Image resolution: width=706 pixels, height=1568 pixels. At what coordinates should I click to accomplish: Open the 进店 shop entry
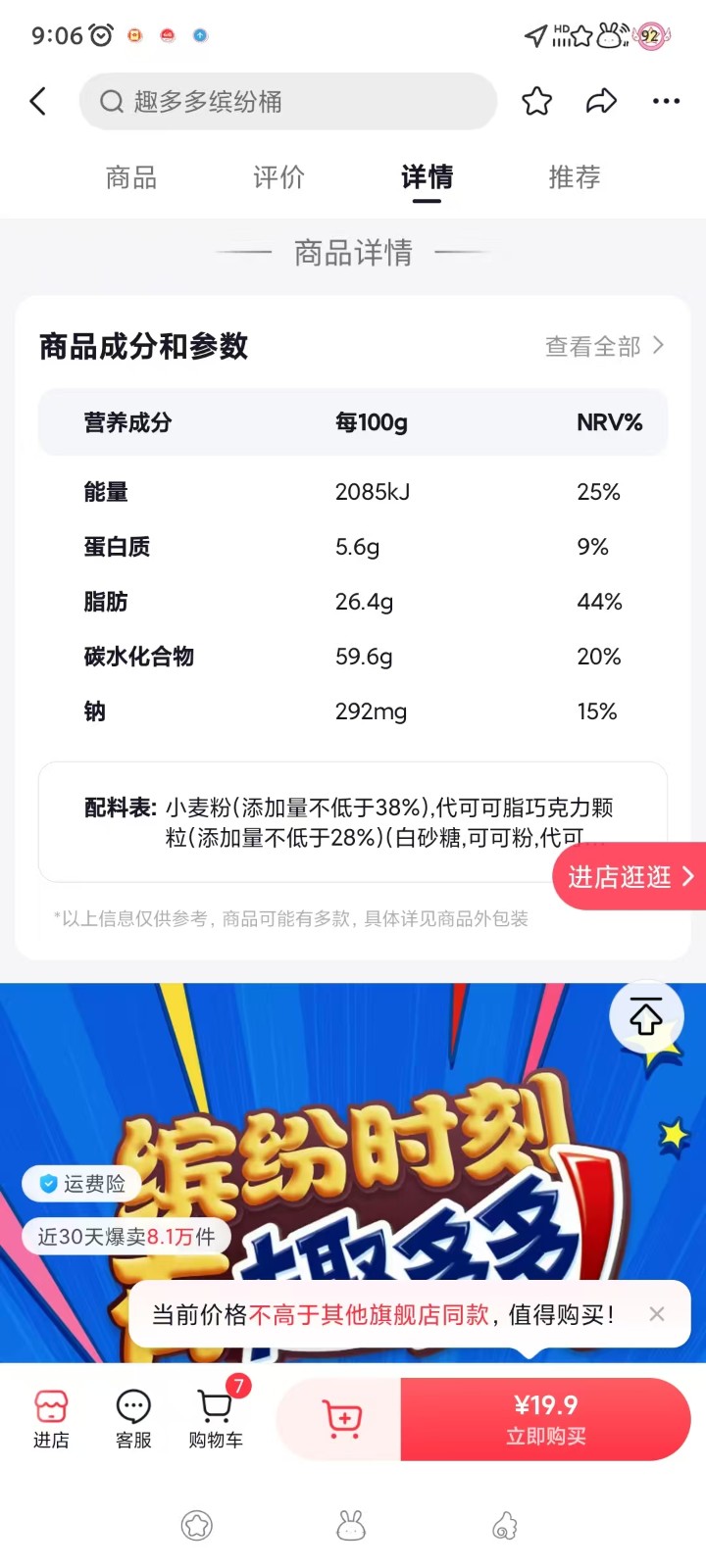(51, 1419)
